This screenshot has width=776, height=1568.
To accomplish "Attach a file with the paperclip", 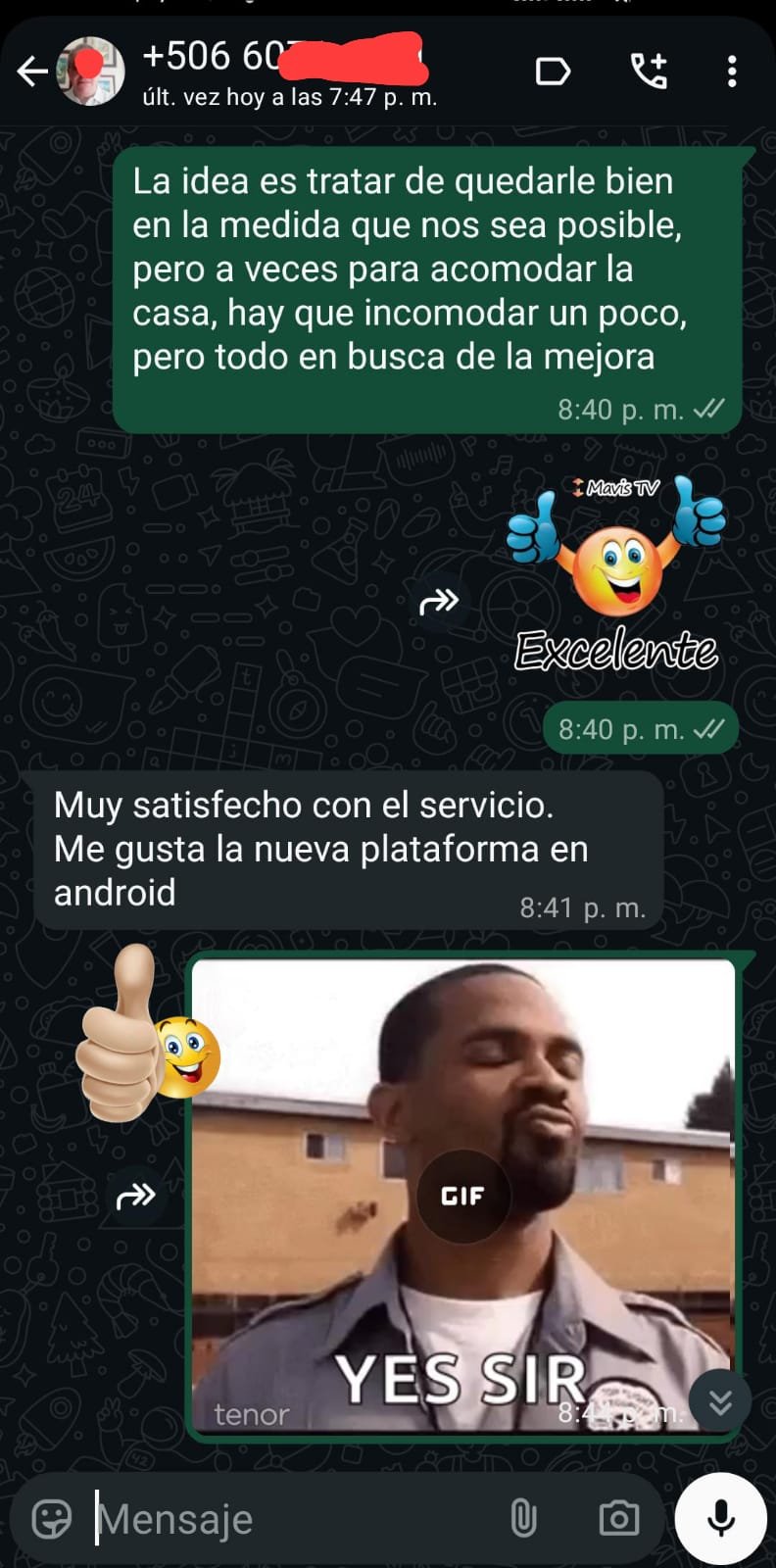I will coord(523,1519).
